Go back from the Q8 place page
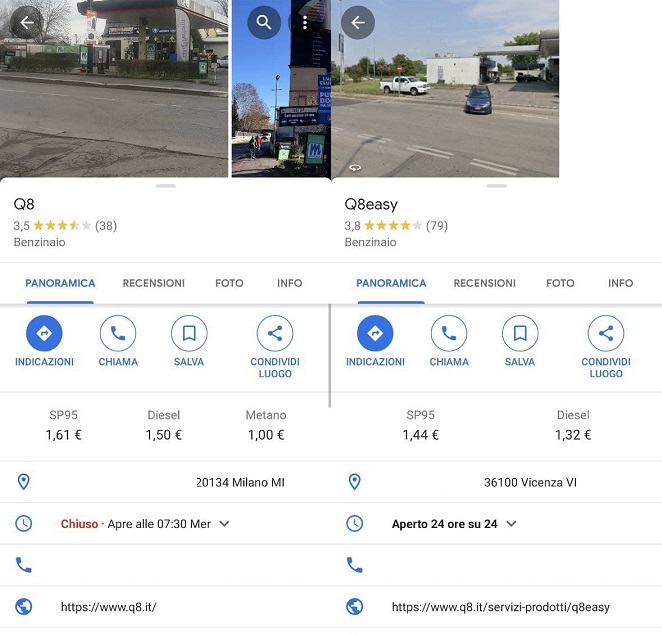Image resolution: width=662 pixels, height=634 pixels. coord(27,22)
